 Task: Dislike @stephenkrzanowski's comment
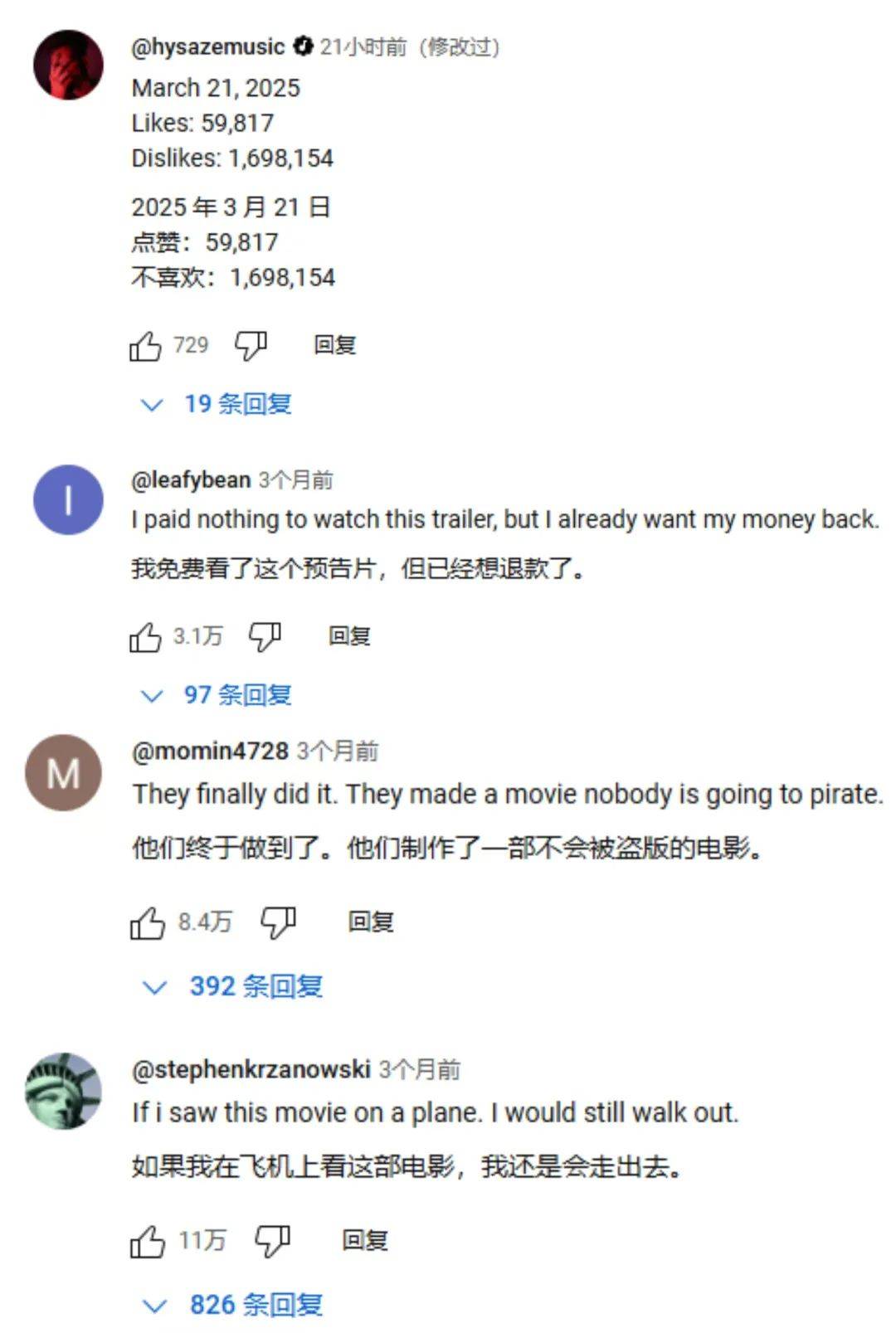[272, 1242]
